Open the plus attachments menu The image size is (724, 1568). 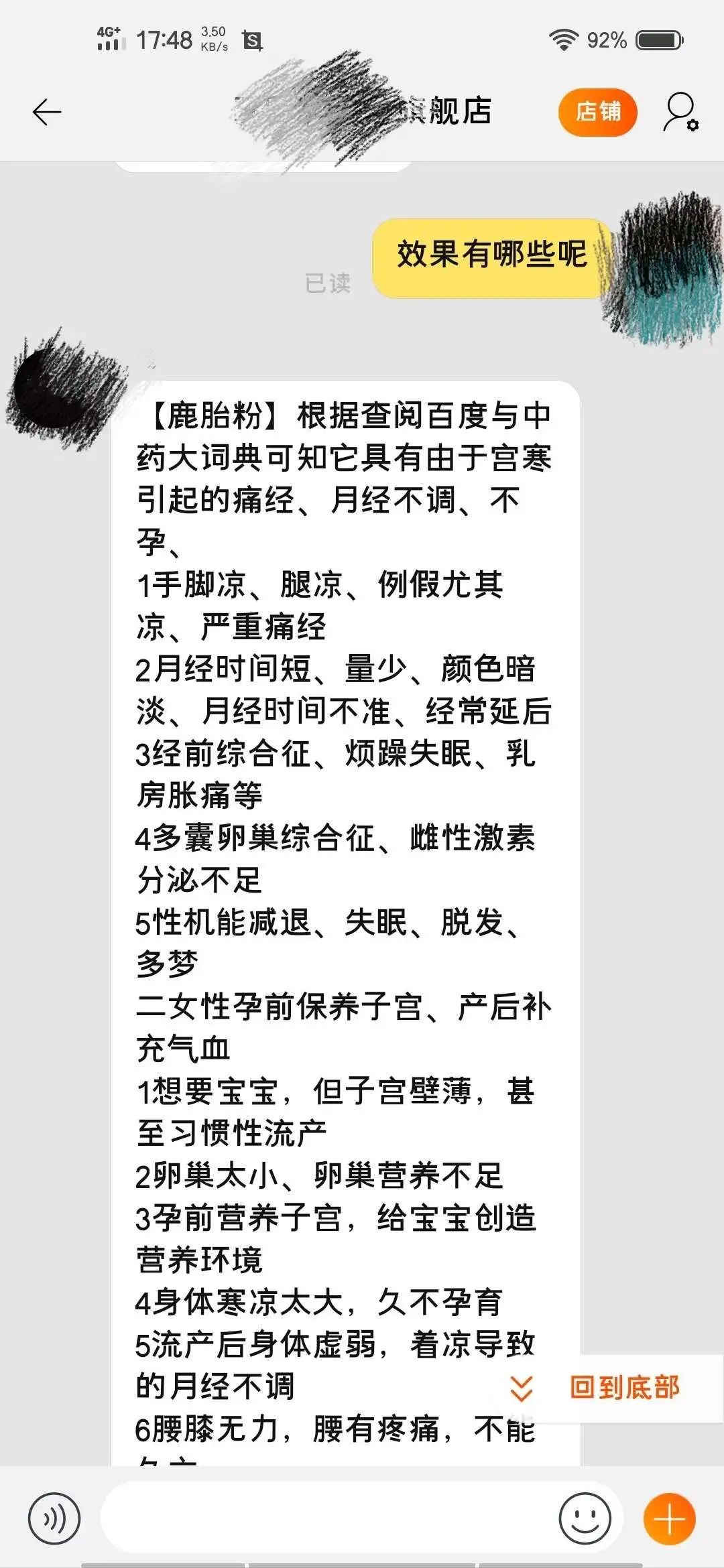pyautogui.click(x=669, y=1518)
